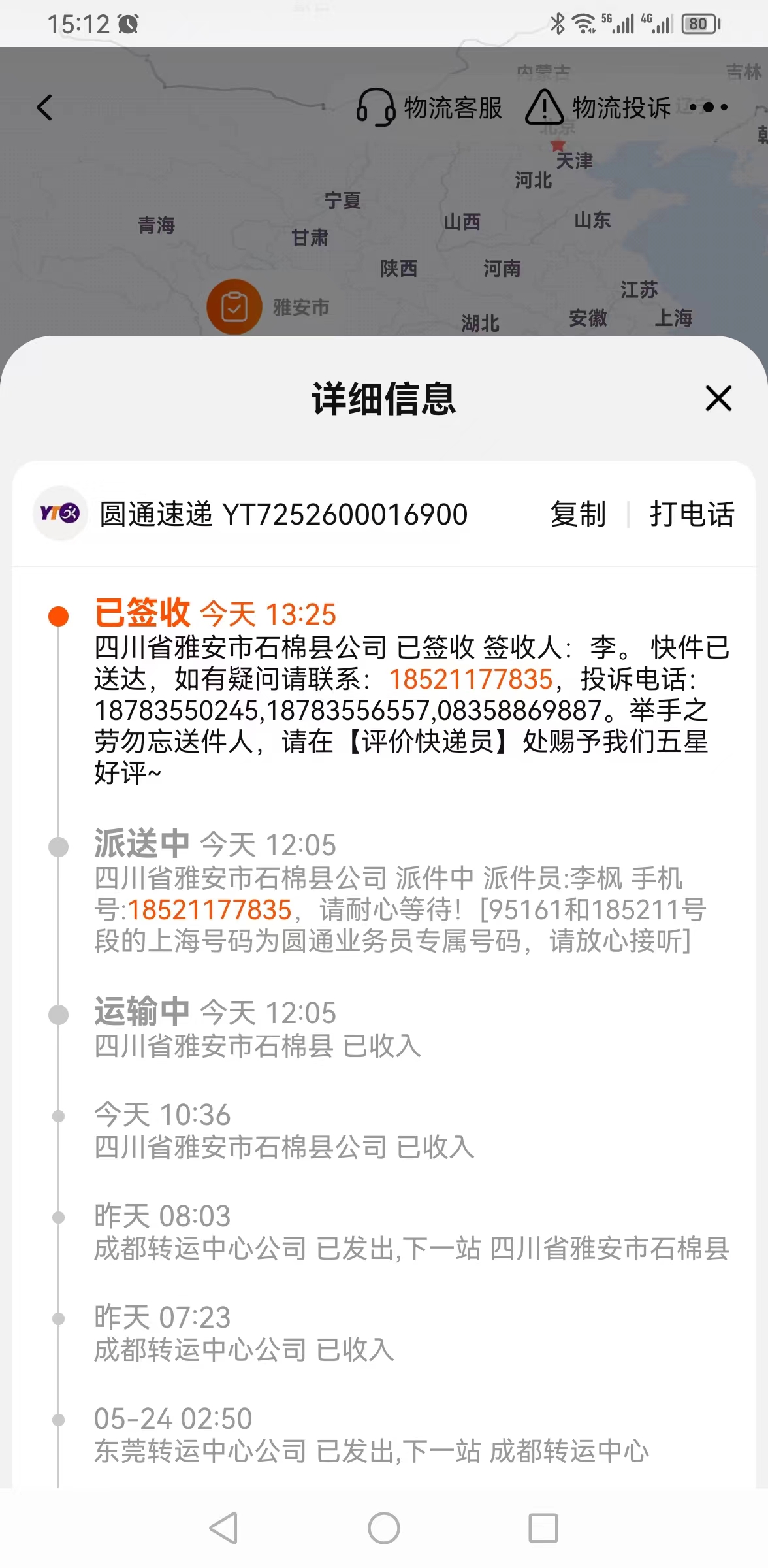Tap 打电话 to call the courier company

point(692,514)
